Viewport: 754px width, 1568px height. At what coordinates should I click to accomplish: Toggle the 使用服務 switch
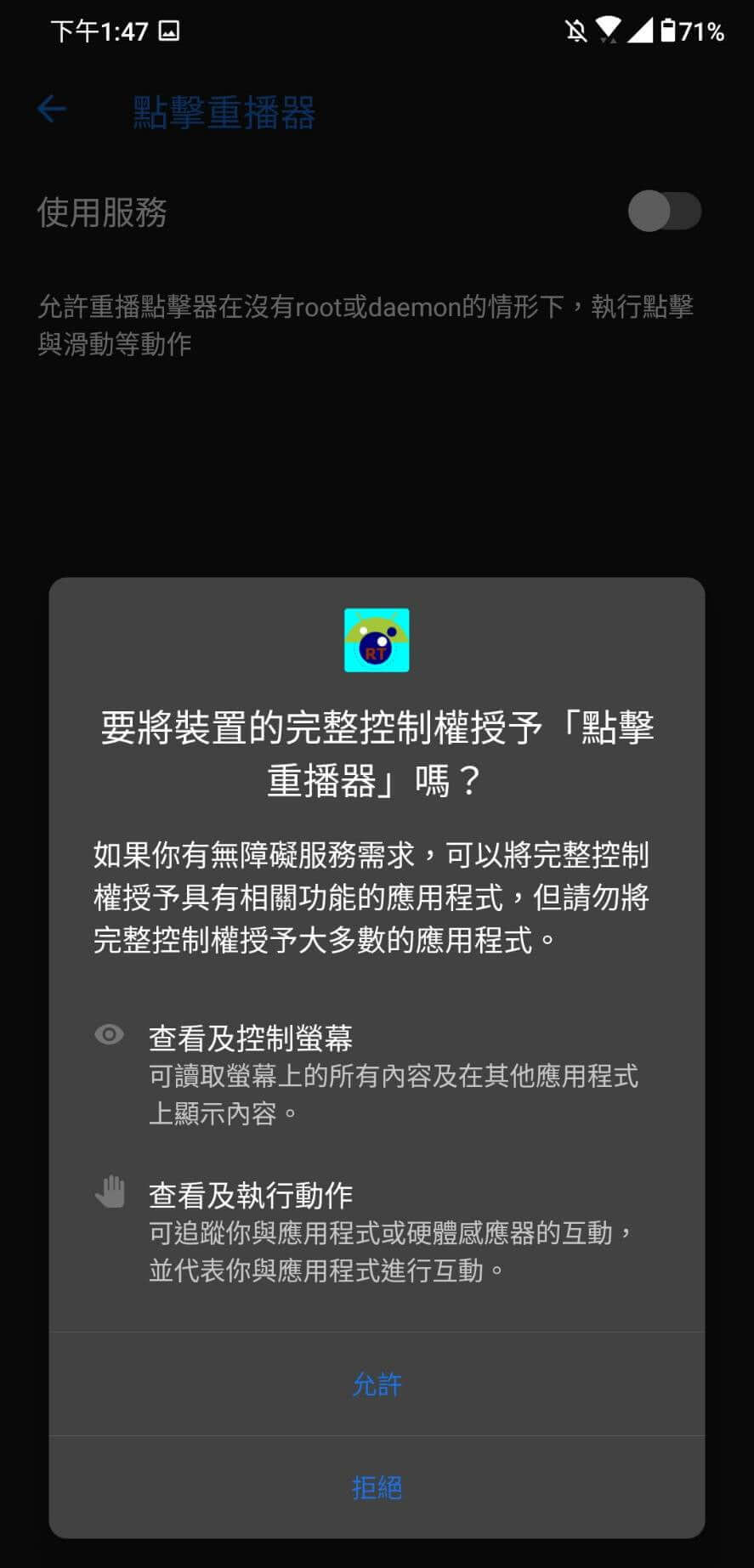[664, 212]
